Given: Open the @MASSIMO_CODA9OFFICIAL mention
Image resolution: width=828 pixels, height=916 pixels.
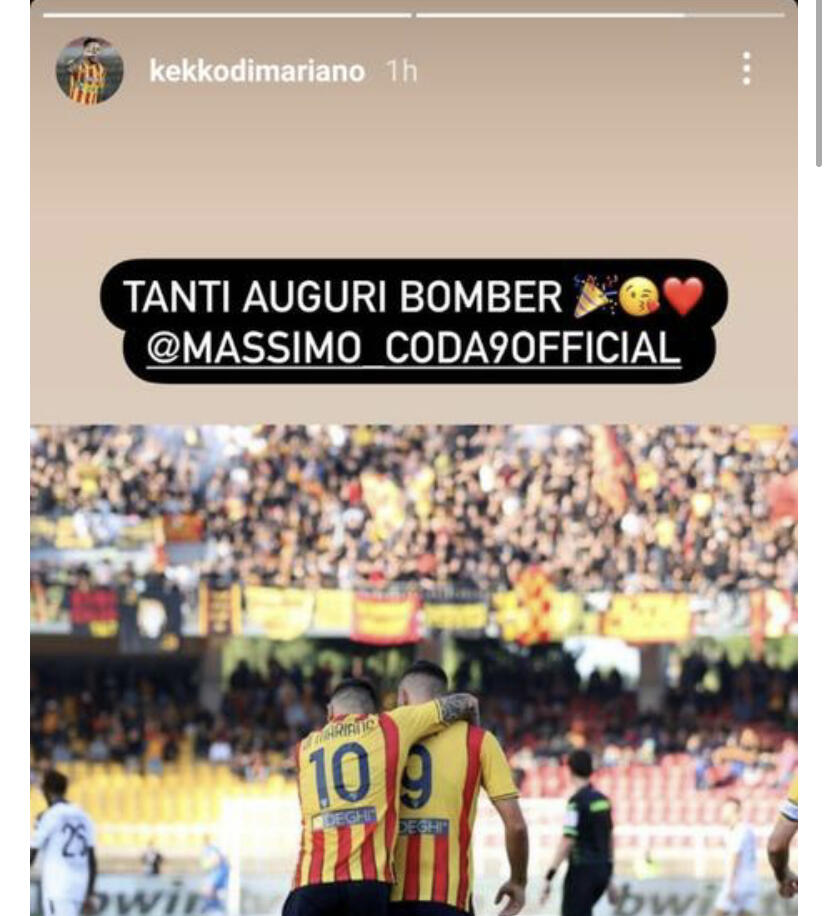Looking at the screenshot, I should point(413,349).
